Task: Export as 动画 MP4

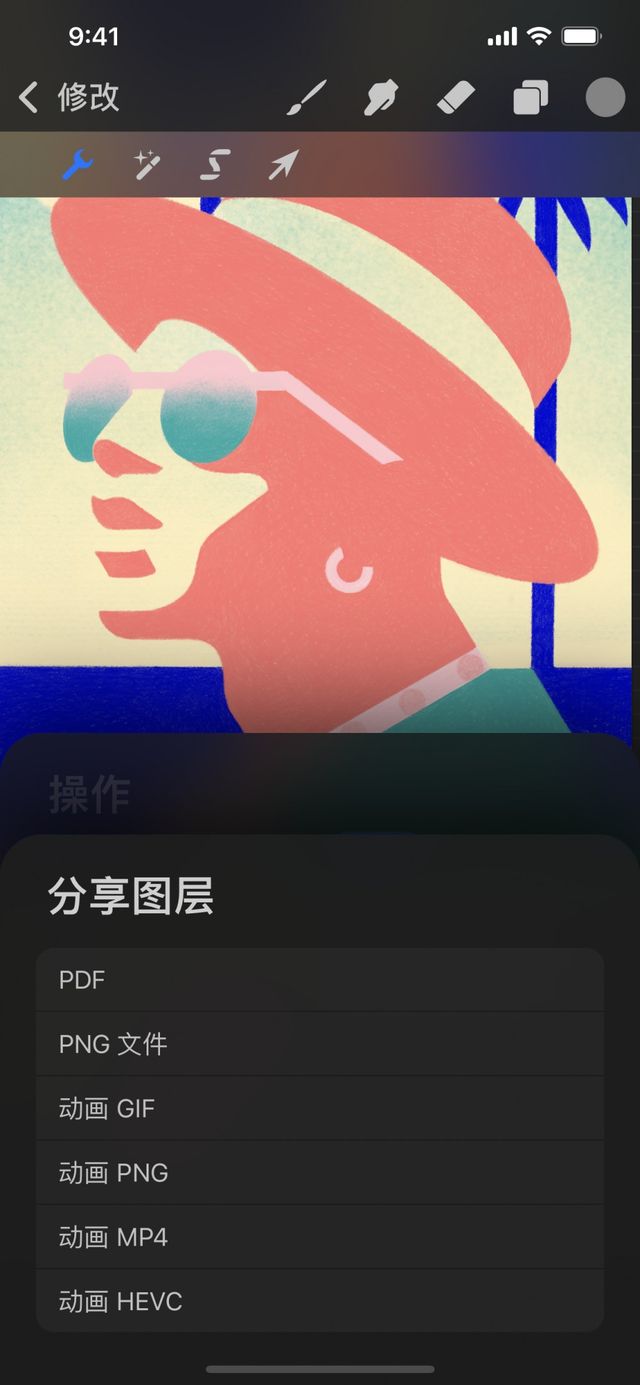Action: coord(320,1237)
